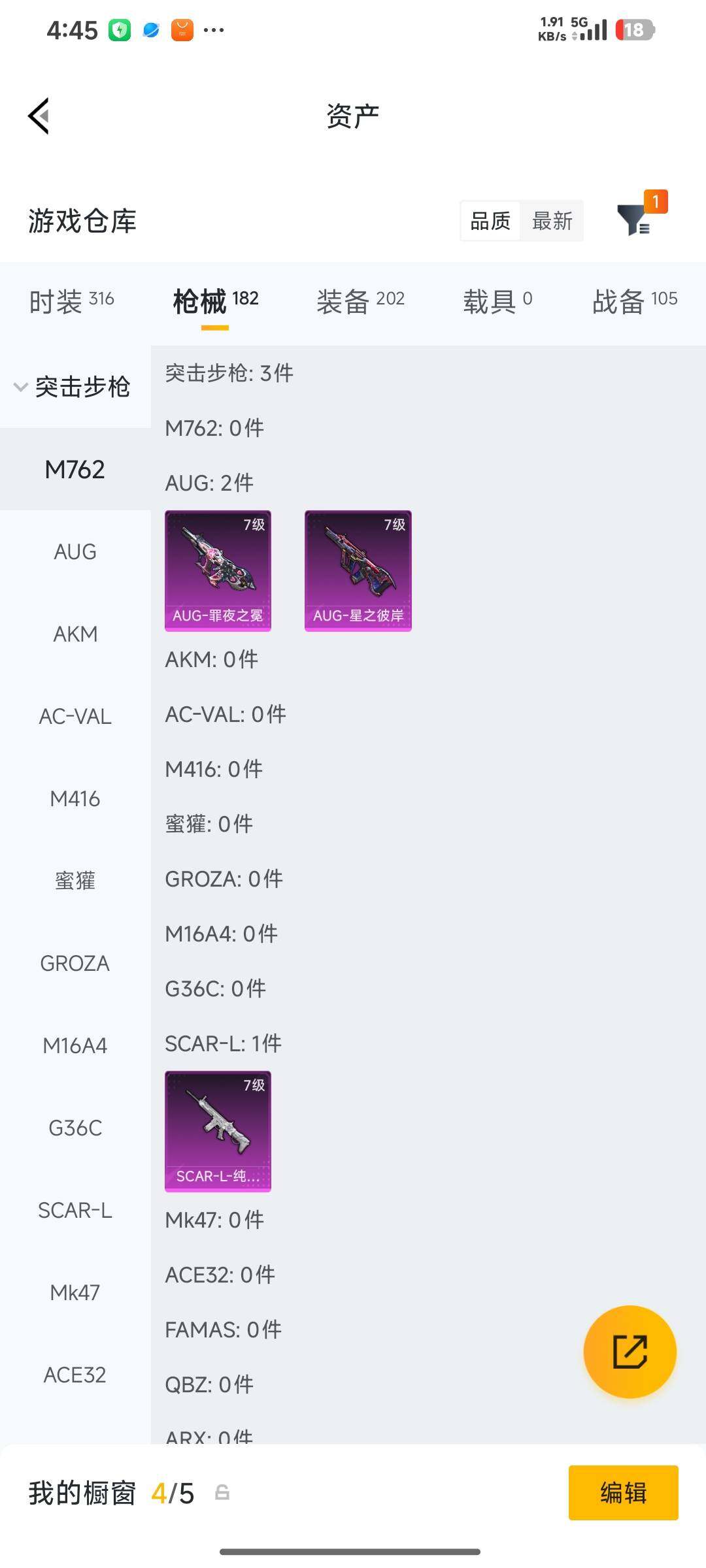Select GROZA in the side list
Image resolution: width=706 pixels, height=1568 pixels.
click(75, 963)
